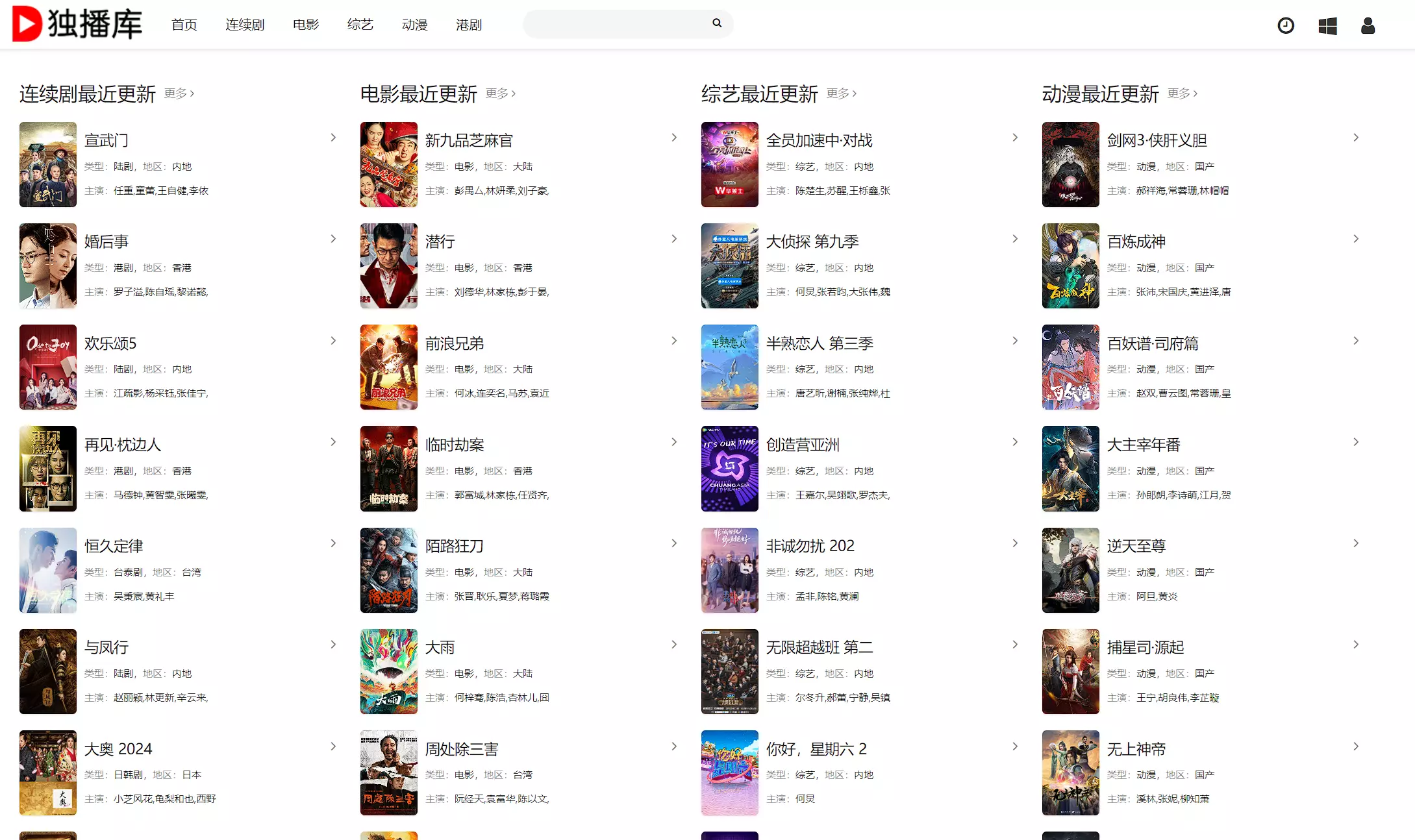Open the 港剧 navigation tab

point(469,25)
